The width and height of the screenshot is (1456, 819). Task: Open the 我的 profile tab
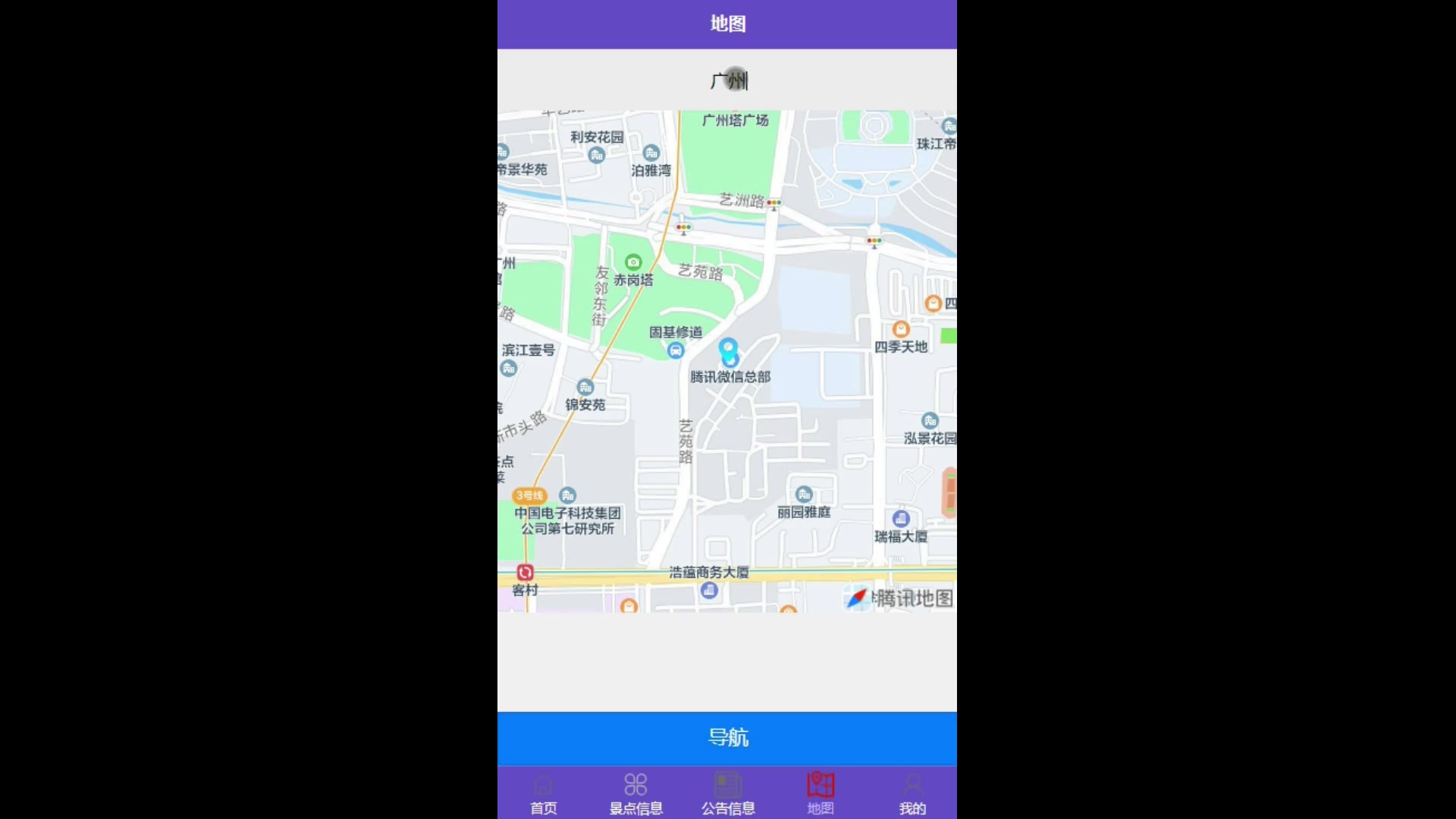pos(912,793)
